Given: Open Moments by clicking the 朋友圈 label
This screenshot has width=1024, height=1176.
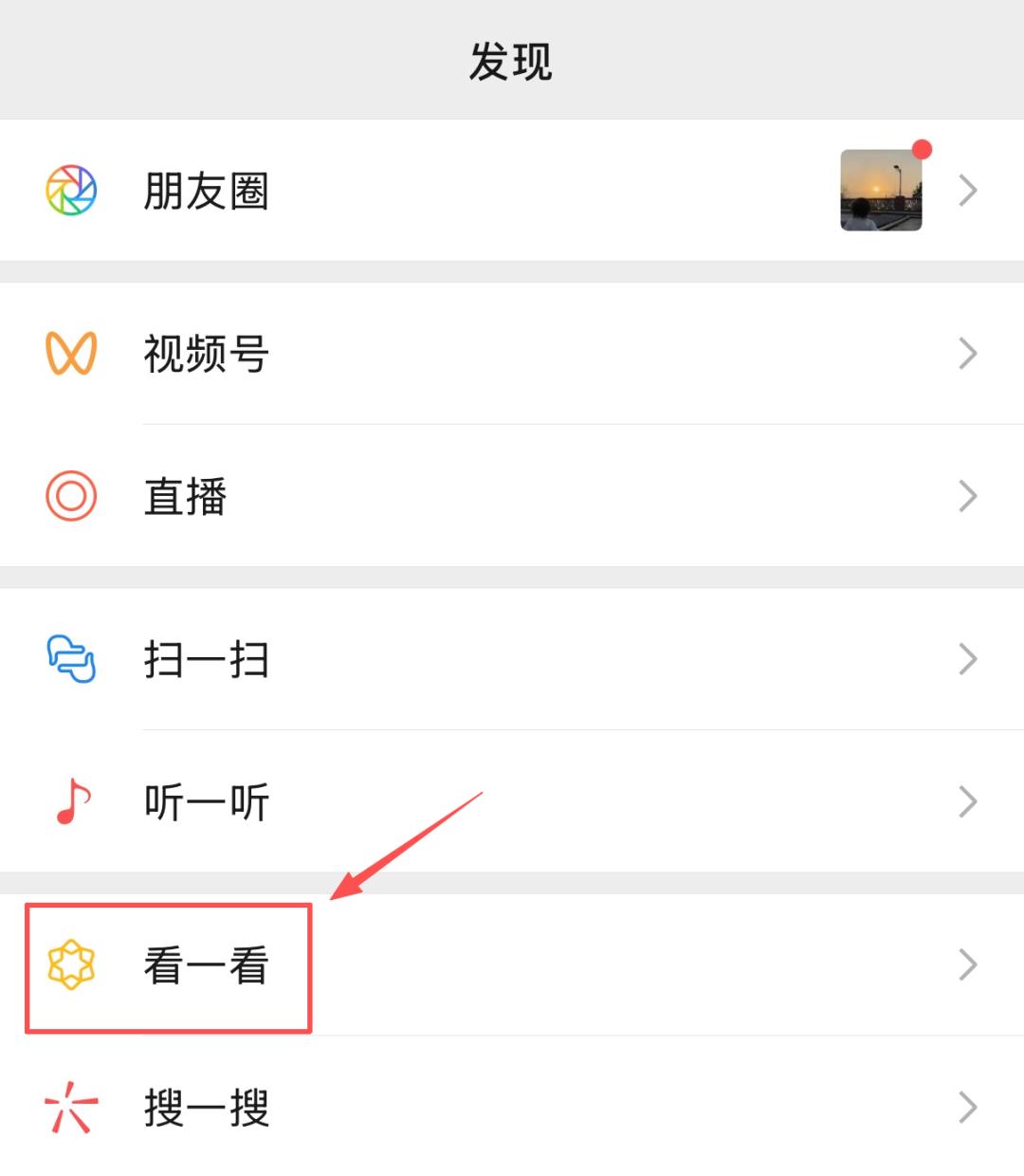Looking at the screenshot, I should (x=207, y=190).
